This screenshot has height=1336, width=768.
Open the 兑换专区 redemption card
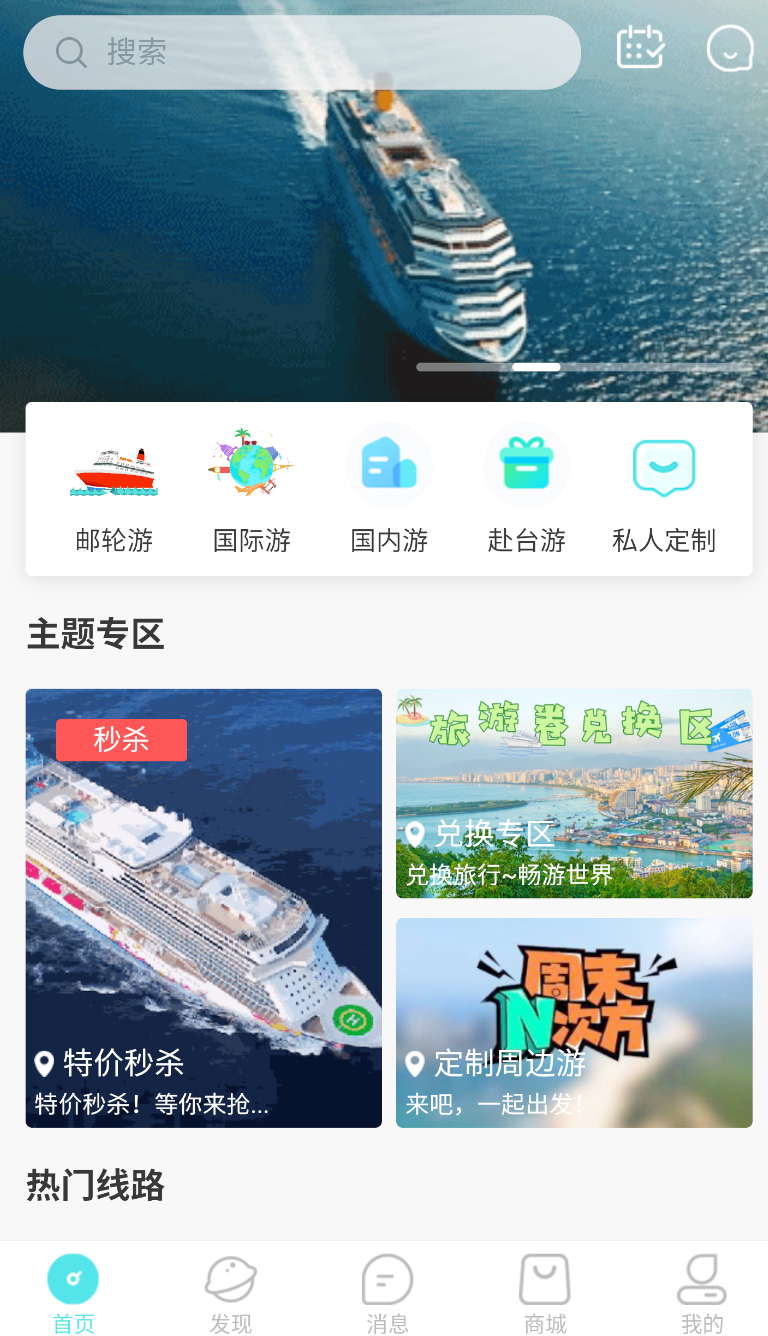tap(574, 793)
